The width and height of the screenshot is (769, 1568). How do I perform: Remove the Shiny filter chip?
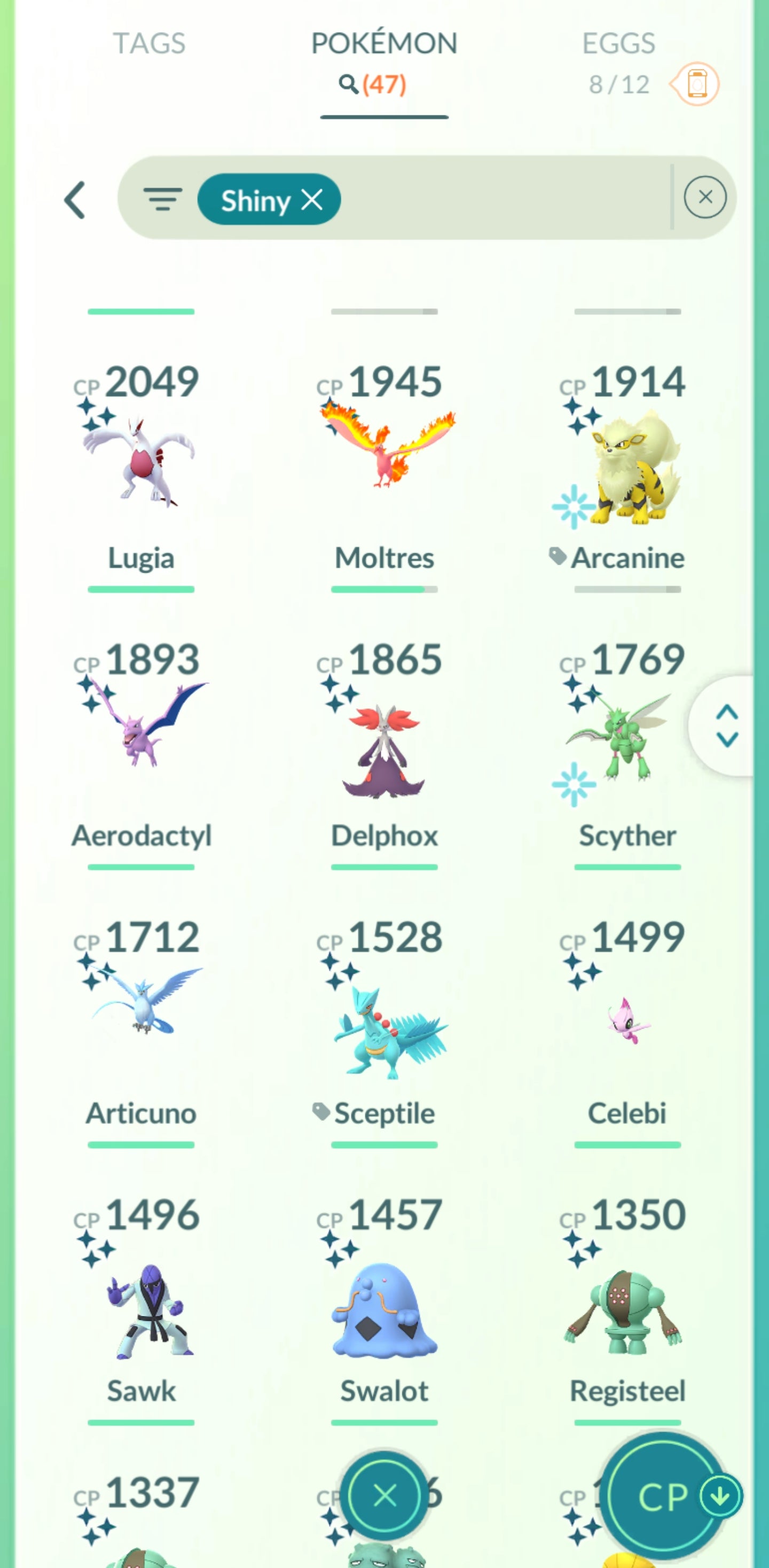click(x=312, y=199)
